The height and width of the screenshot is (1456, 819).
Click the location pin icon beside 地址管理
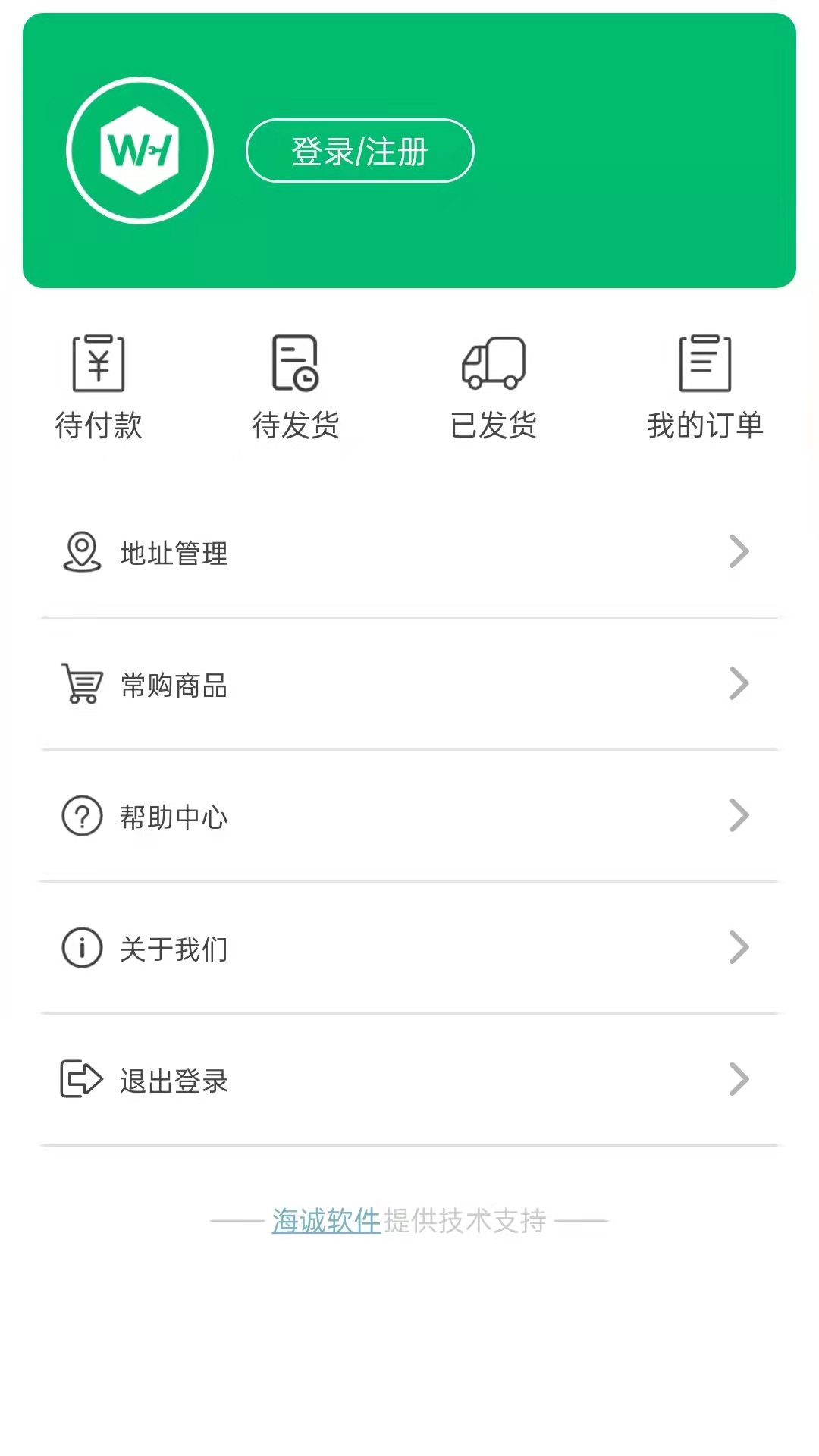tap(82, 553)
